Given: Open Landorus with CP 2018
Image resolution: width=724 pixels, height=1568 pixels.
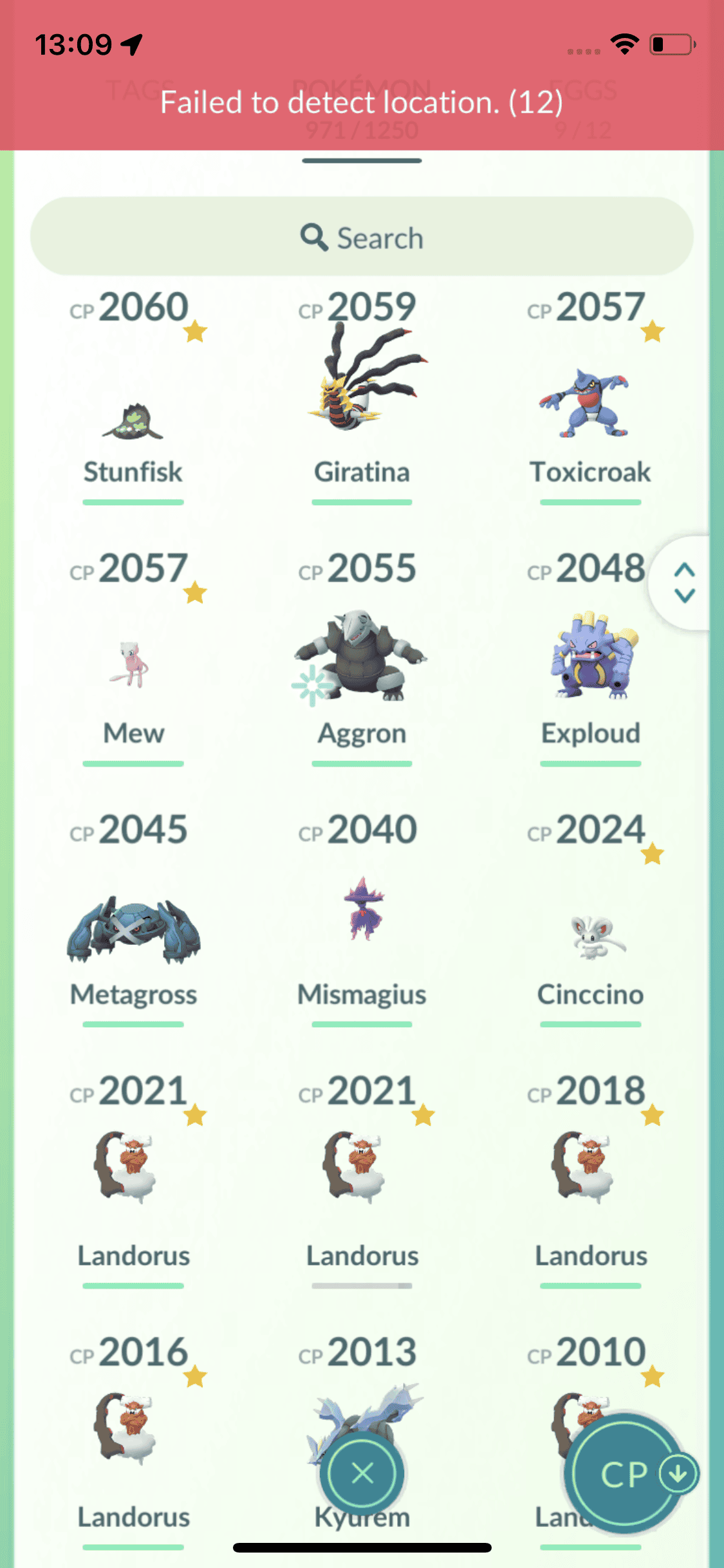Looking at the screenshot, I should click(x=589, y=1168).
